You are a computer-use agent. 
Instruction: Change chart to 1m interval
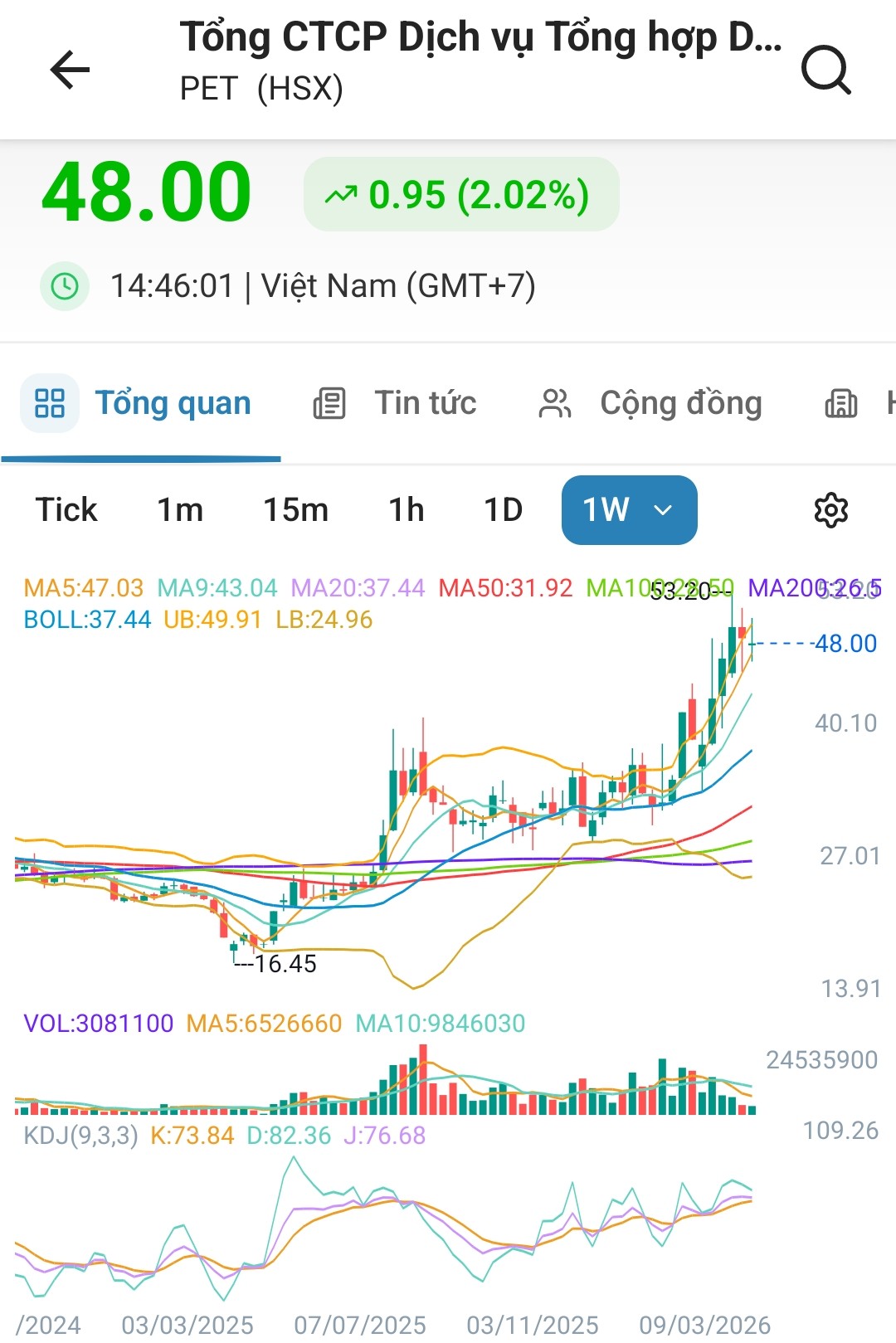click(x=180, y=510)
